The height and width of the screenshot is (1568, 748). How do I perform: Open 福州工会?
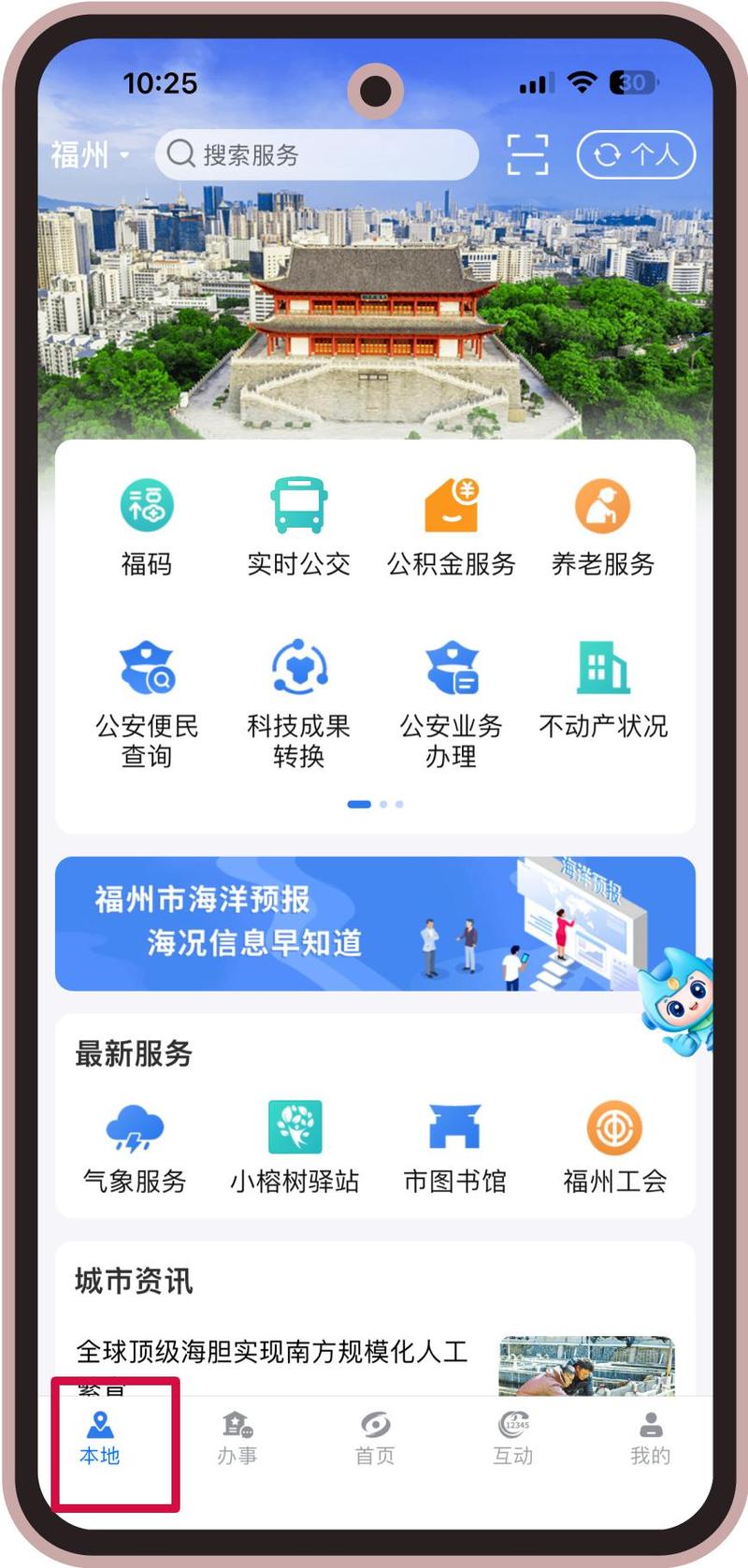pos(614,1147)
